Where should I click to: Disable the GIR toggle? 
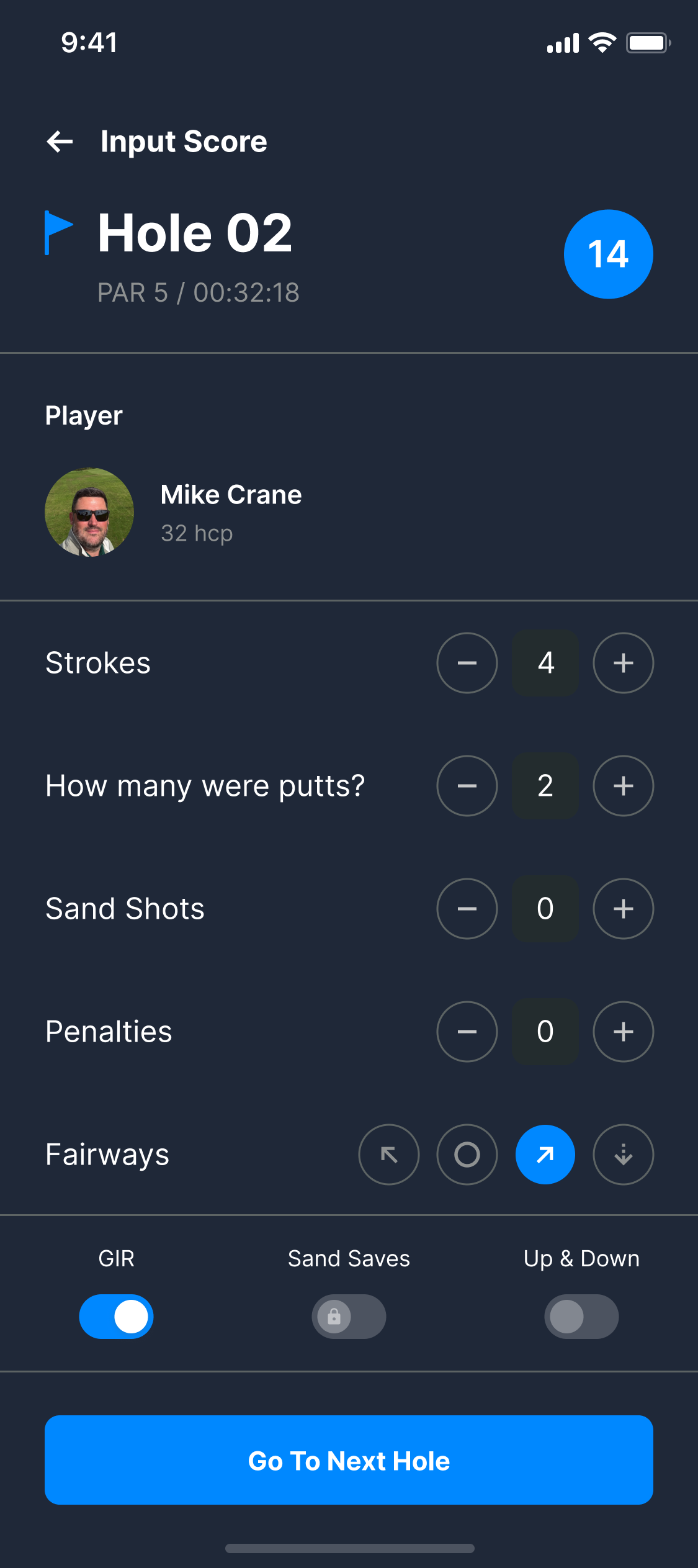tap(116, 1317)
